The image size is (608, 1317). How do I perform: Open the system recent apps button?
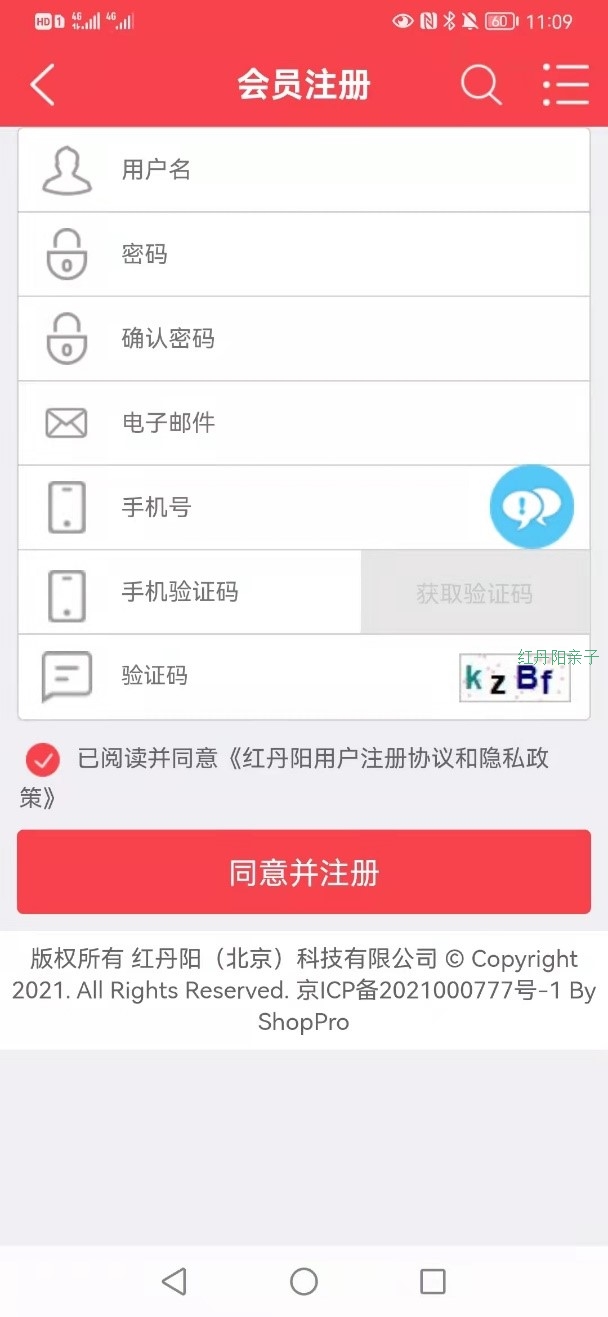(433, 1281)
